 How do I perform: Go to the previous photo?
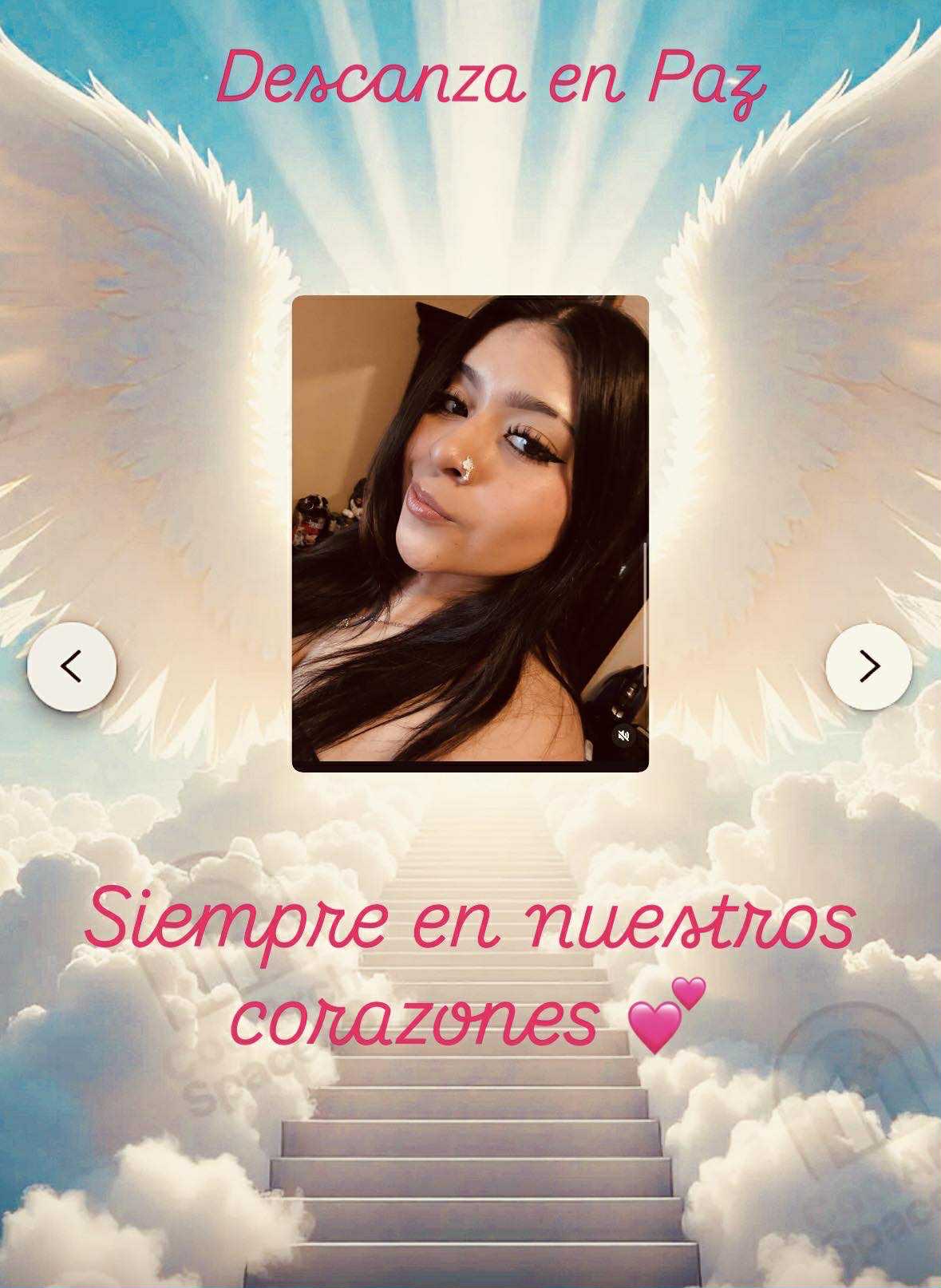click(x=72, y=666)
